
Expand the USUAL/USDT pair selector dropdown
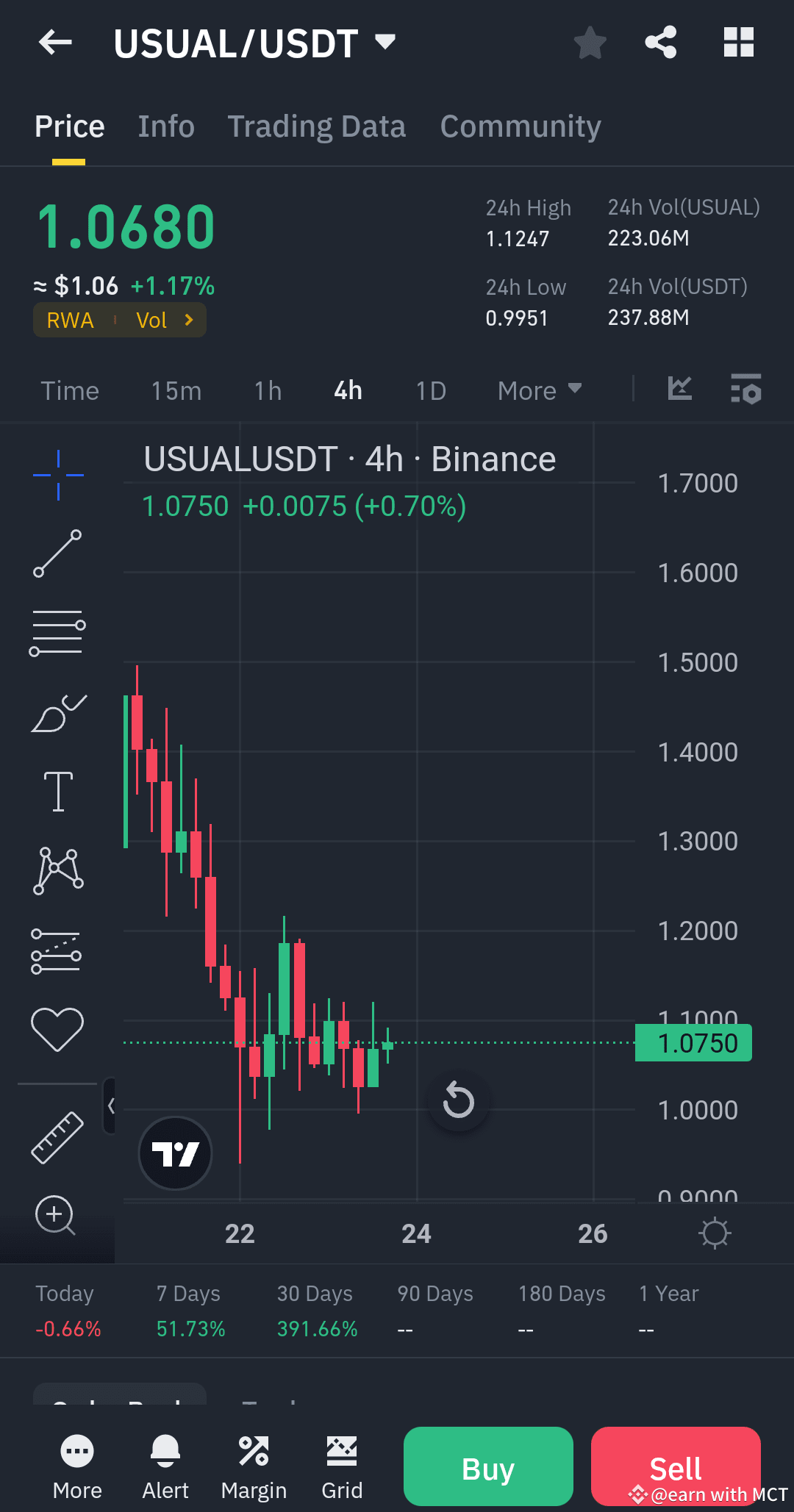click(385, 42)
